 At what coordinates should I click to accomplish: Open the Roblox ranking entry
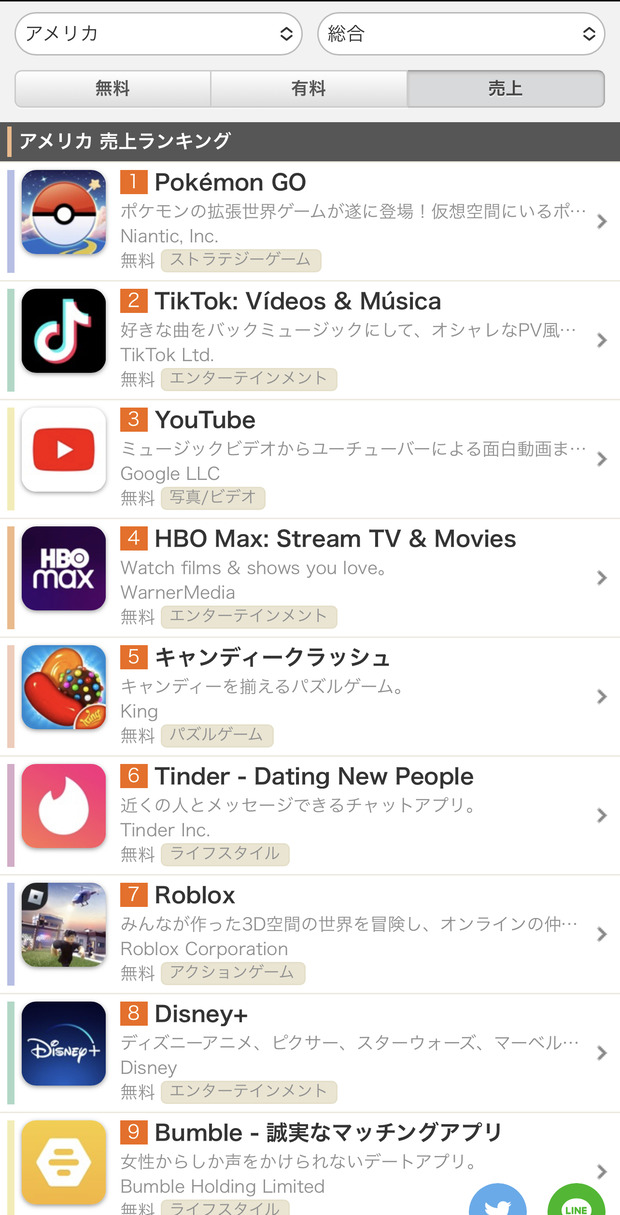(310, 934)
